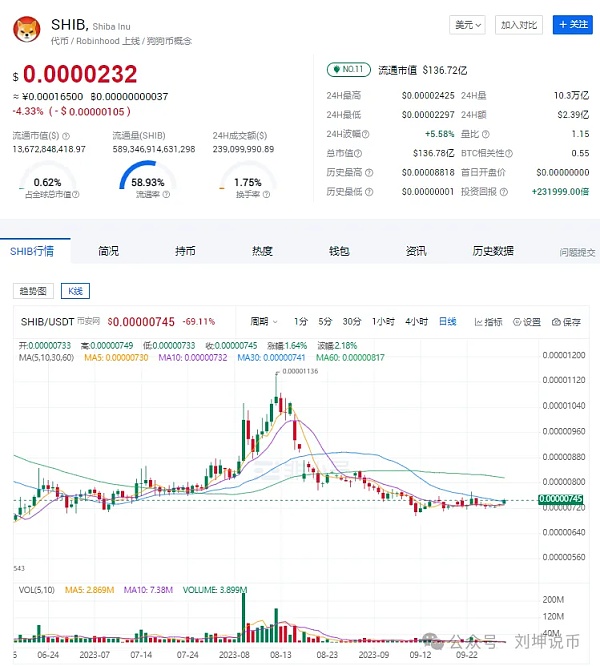Screen dimensions: 600x666
Task: Save the chart with 保存
Action: (566, 322)
